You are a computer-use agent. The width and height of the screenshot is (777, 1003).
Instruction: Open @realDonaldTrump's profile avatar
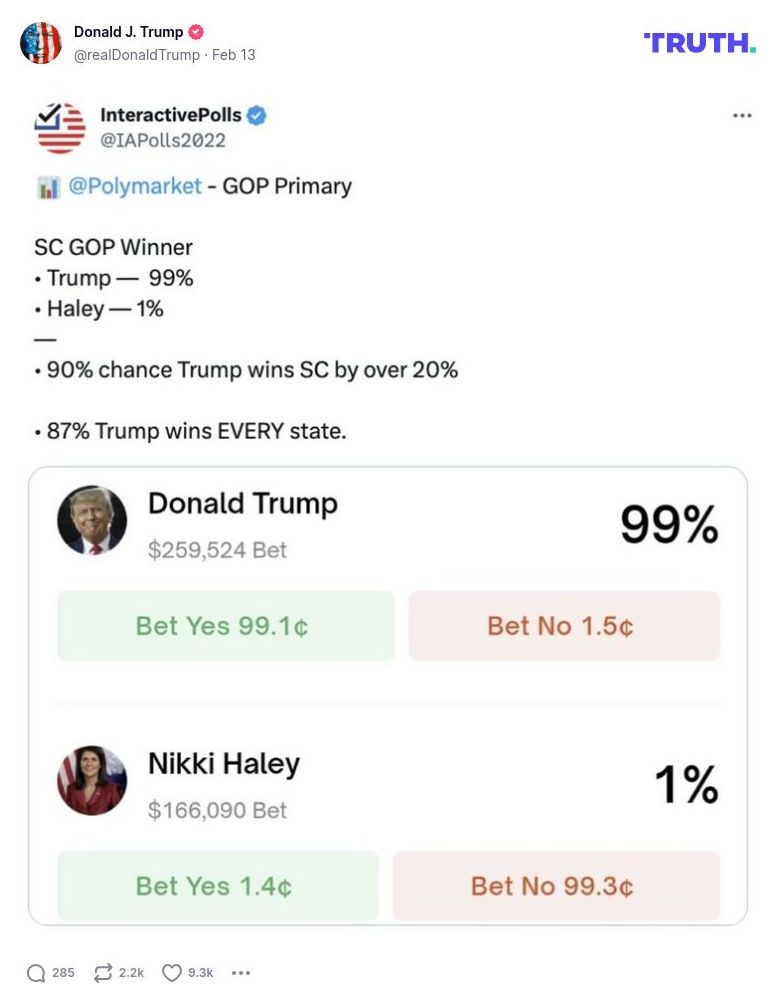click(x=41, y=43)
